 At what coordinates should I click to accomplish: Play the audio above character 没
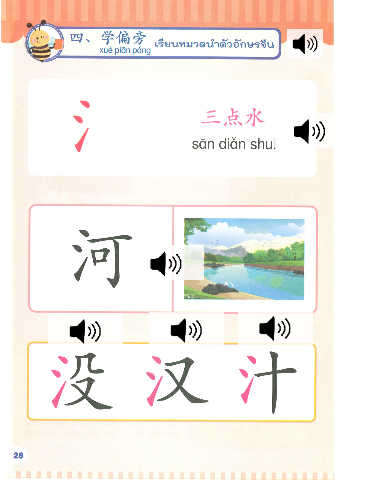point(85,331)
